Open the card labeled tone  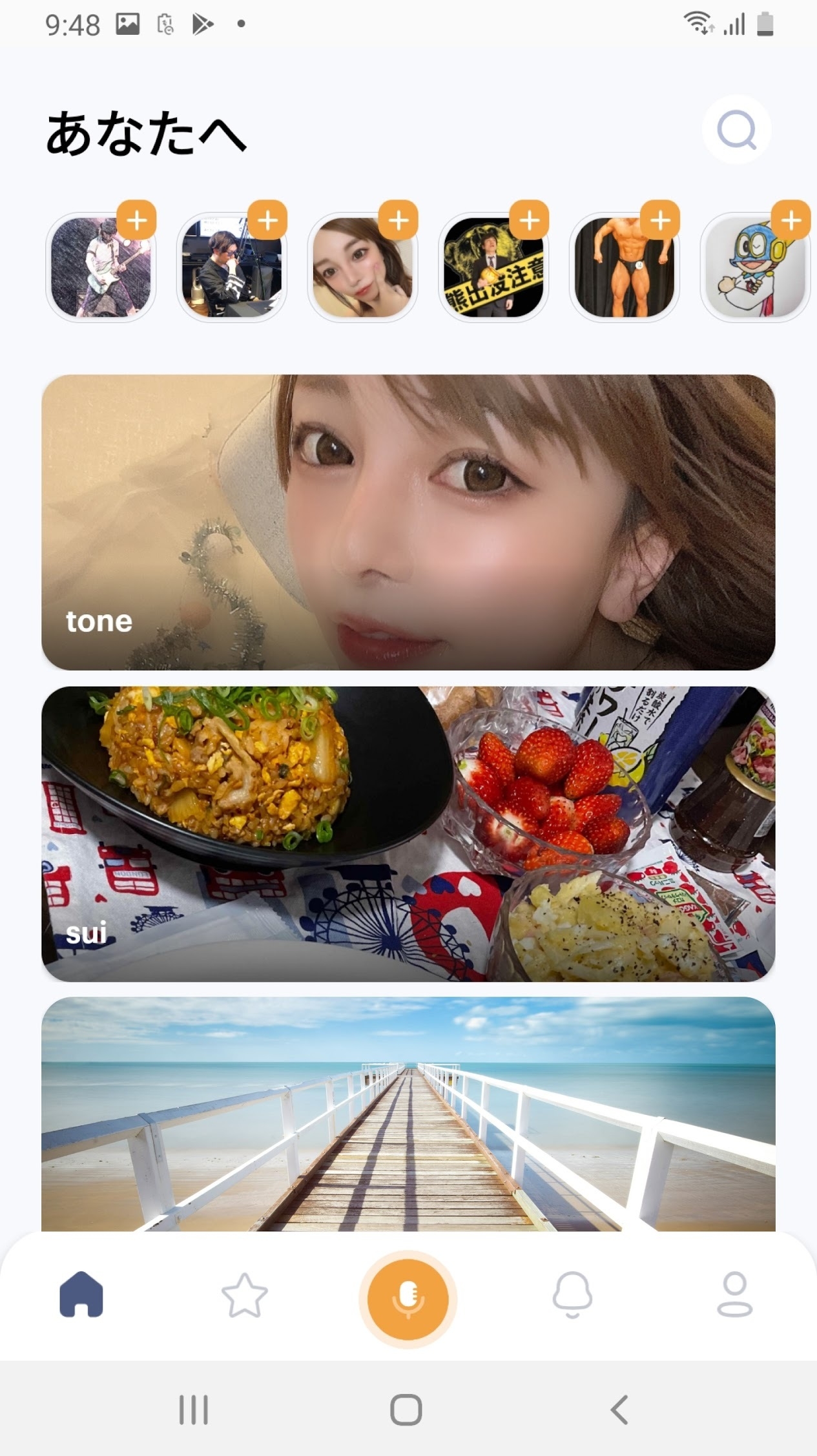click(408, 522)
